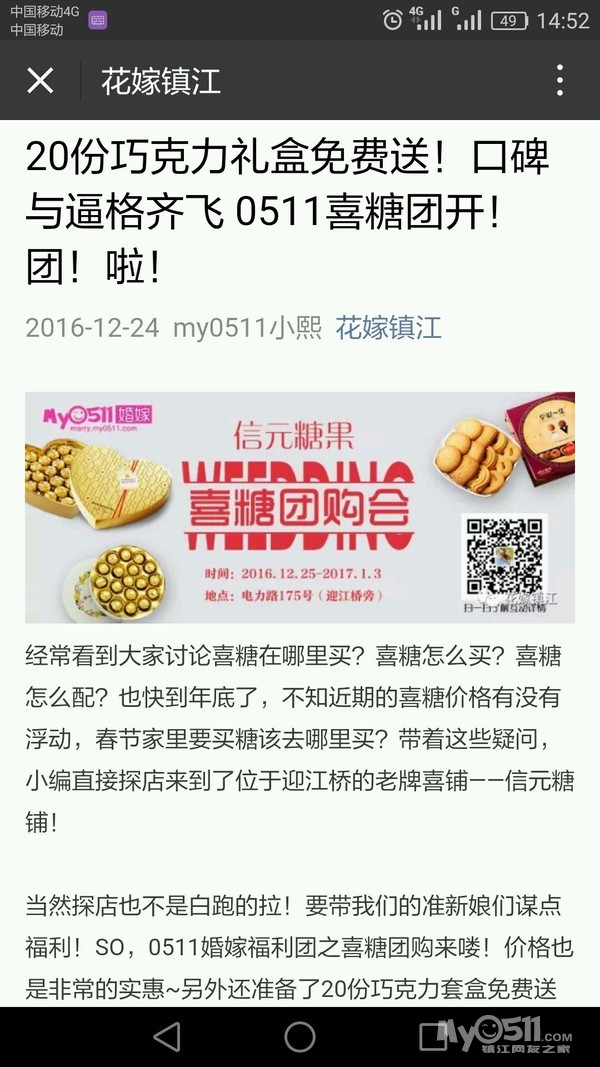Open the three-dot overflow menu
This screenshot has height=1067, width=600.
point(560,80)
